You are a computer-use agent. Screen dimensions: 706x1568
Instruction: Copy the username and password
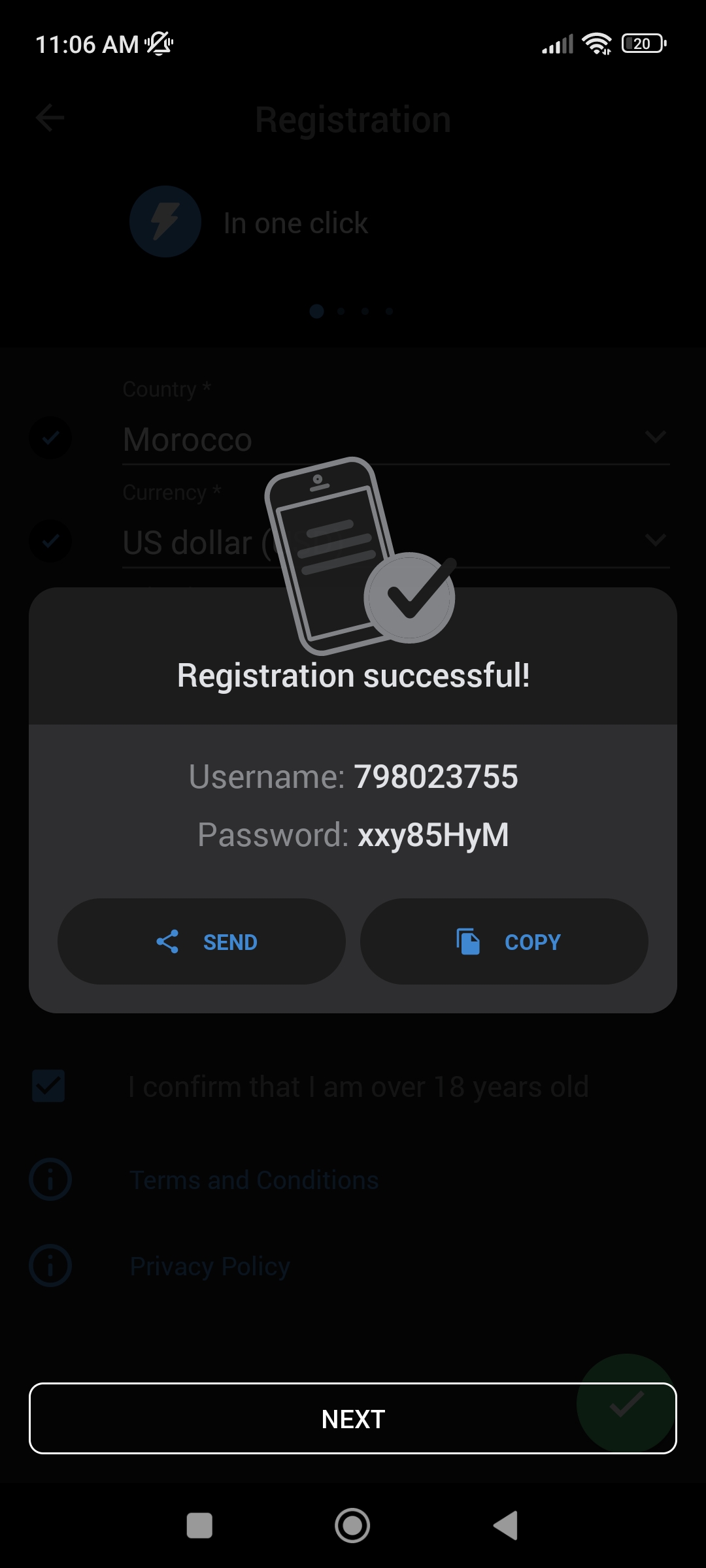click(504, 941)
